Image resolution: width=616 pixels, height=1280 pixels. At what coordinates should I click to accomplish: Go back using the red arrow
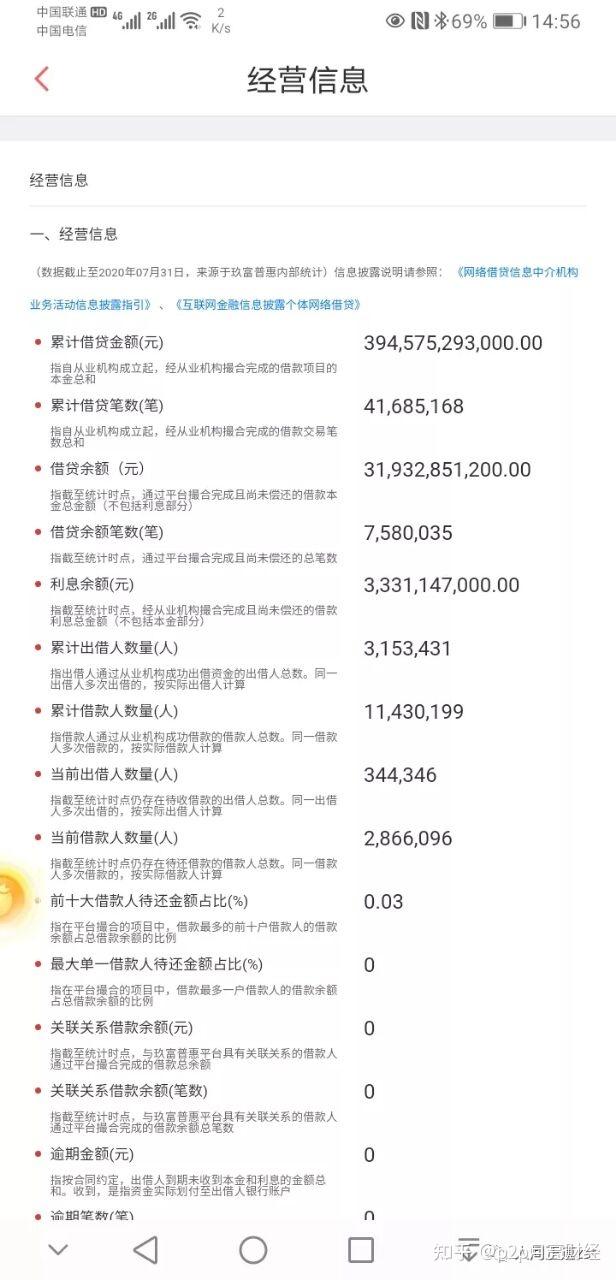(41, 79)
